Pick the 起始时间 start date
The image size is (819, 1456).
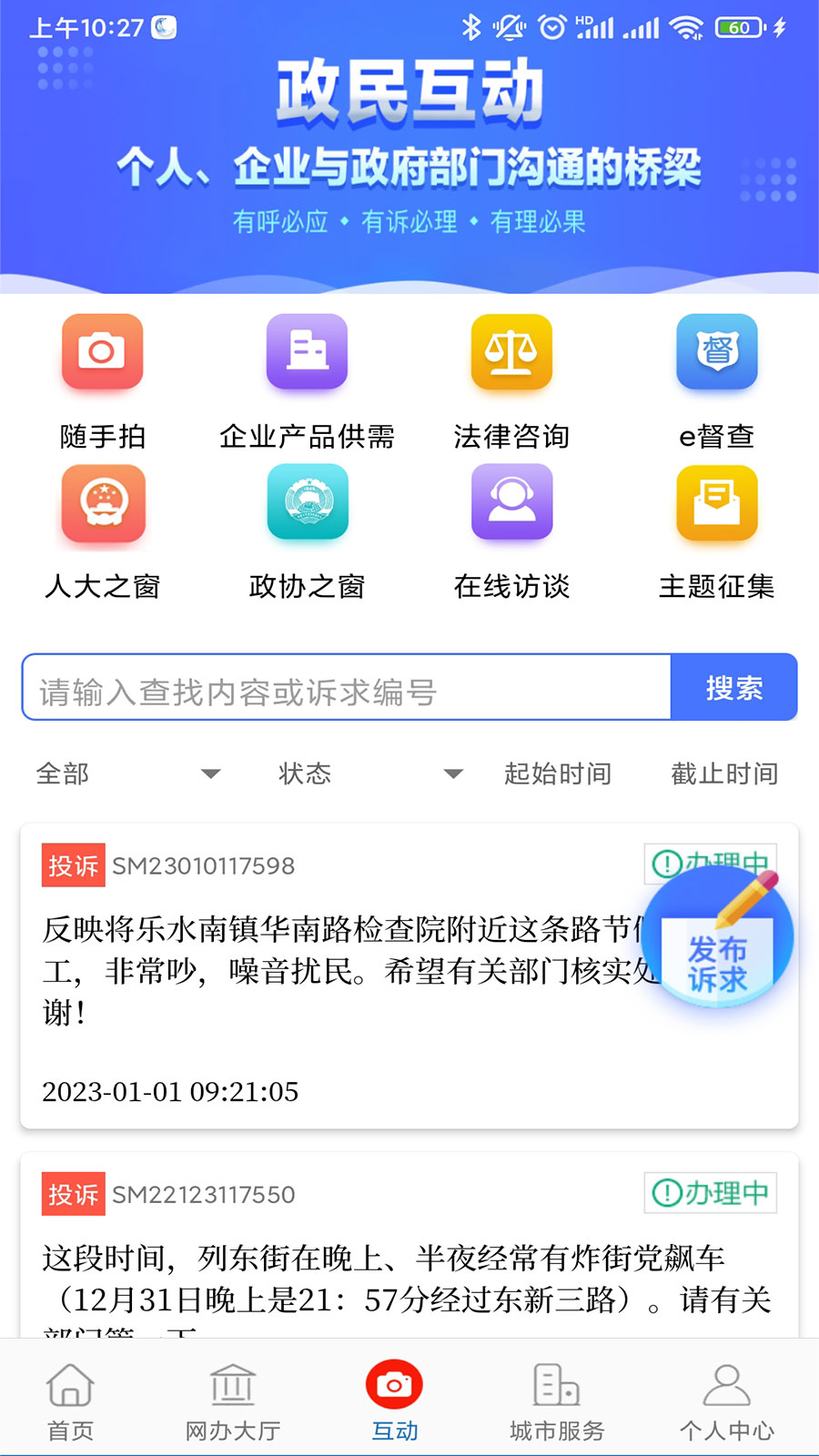(557, 773)
